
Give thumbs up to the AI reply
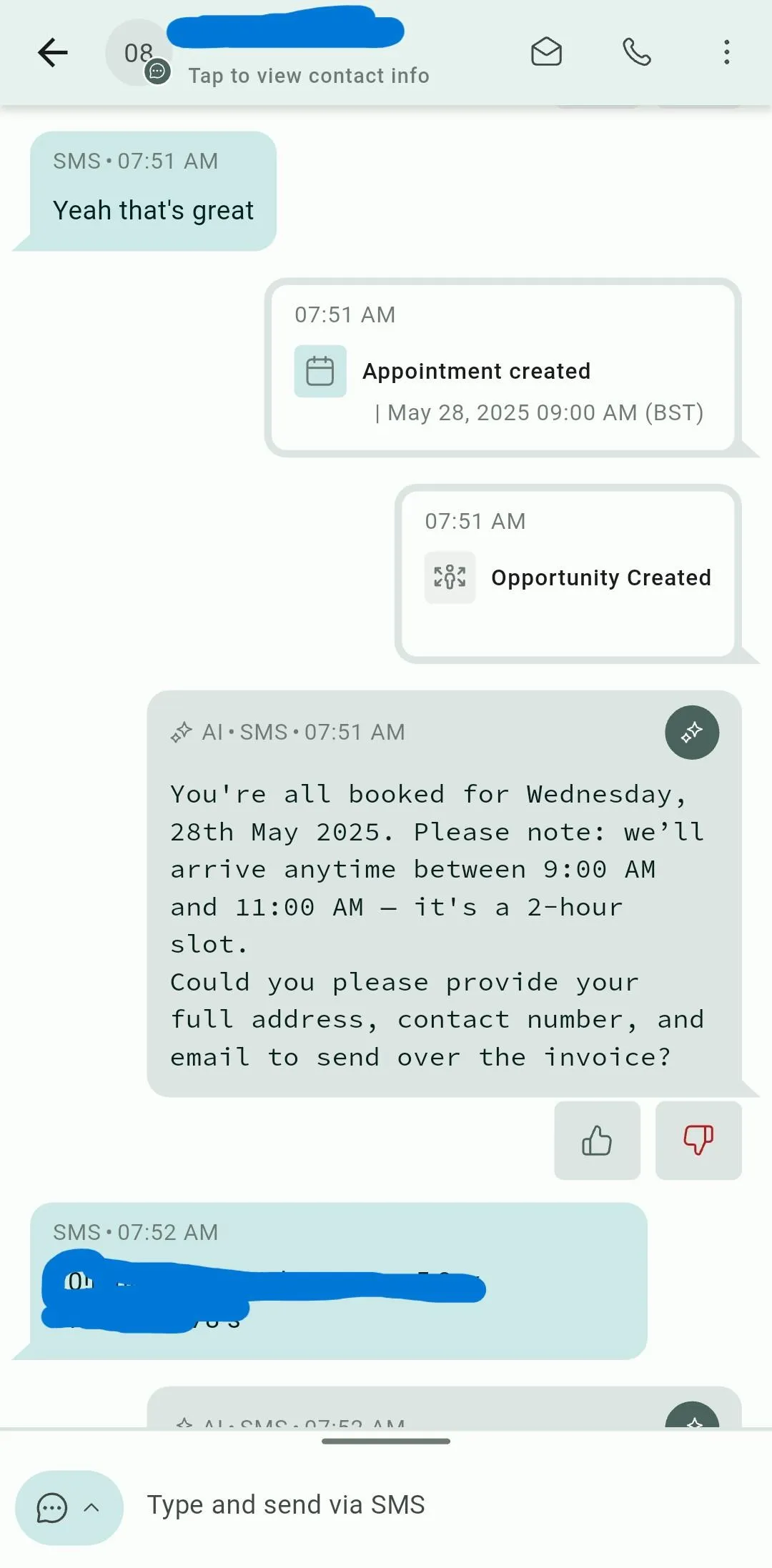point(597,1140)
